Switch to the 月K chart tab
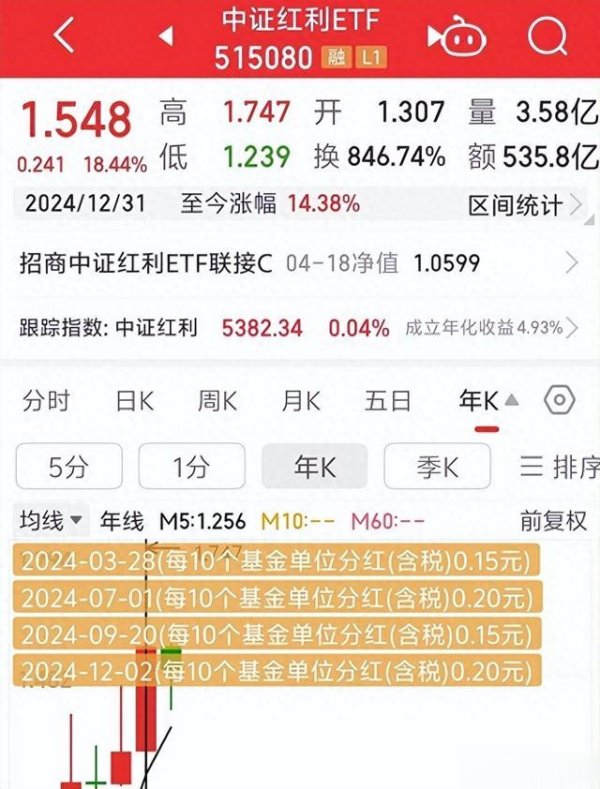 tap(301, 401)
